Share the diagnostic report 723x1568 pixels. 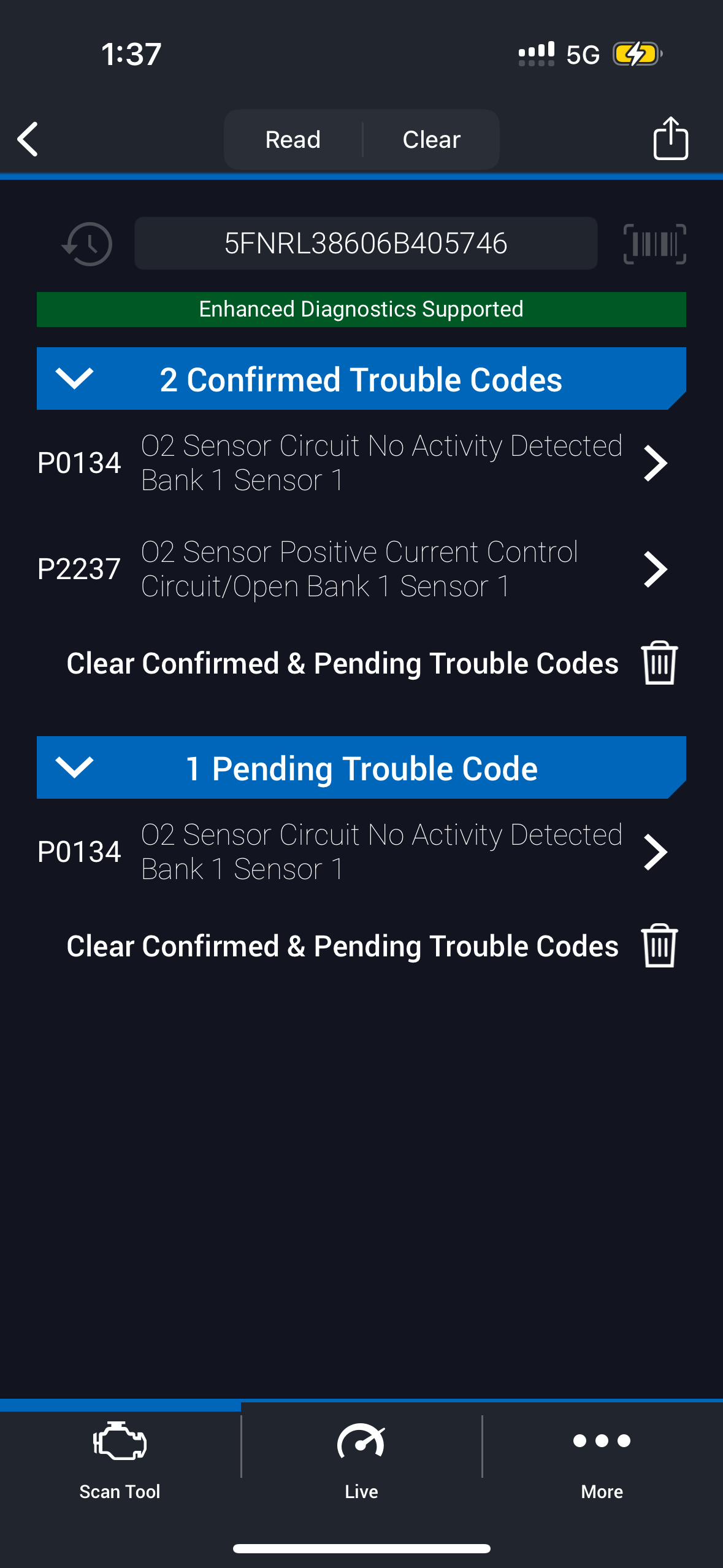tap(670, 139)
